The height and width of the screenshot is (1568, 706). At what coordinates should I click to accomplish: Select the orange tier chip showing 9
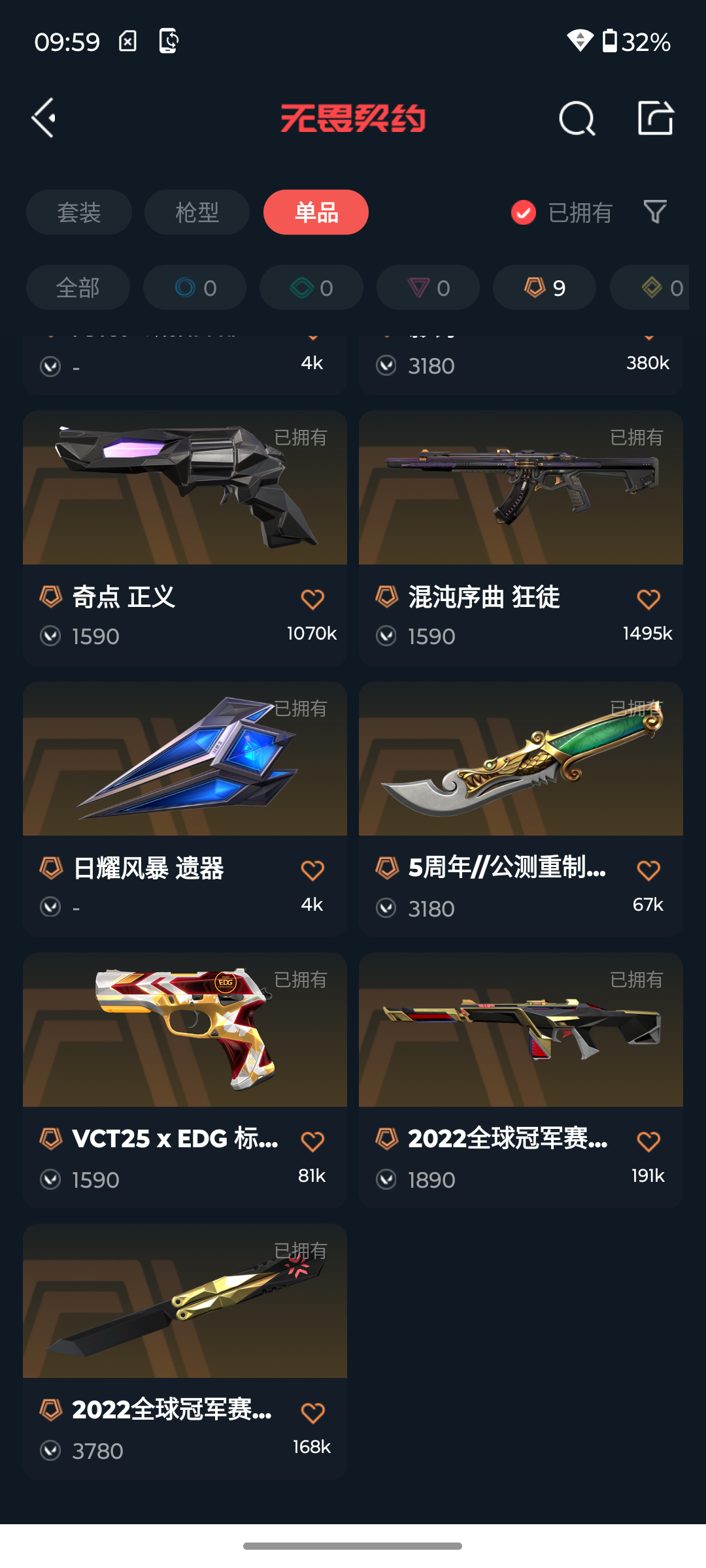pyautogui.click(x=545, y=287)
